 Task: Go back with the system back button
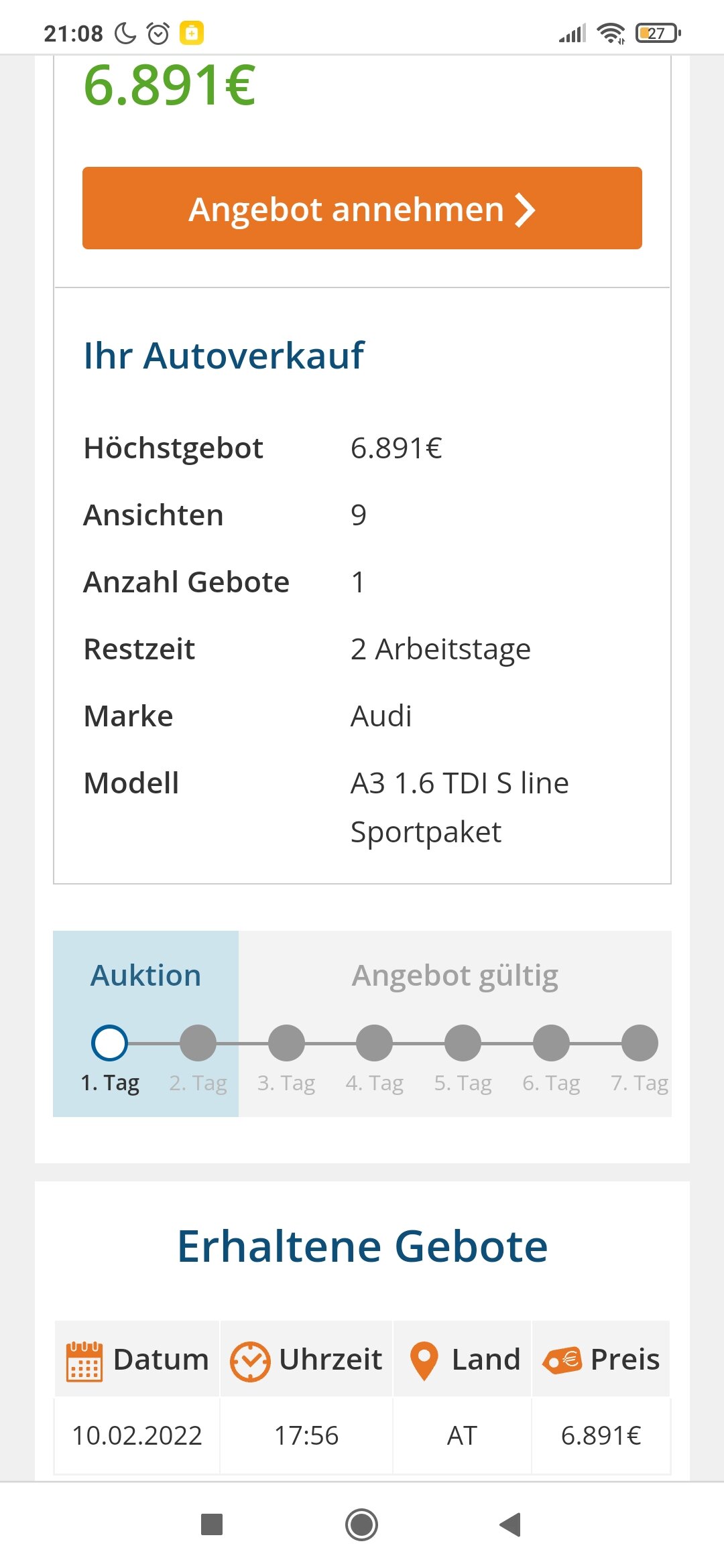[x=511, y=1524]
